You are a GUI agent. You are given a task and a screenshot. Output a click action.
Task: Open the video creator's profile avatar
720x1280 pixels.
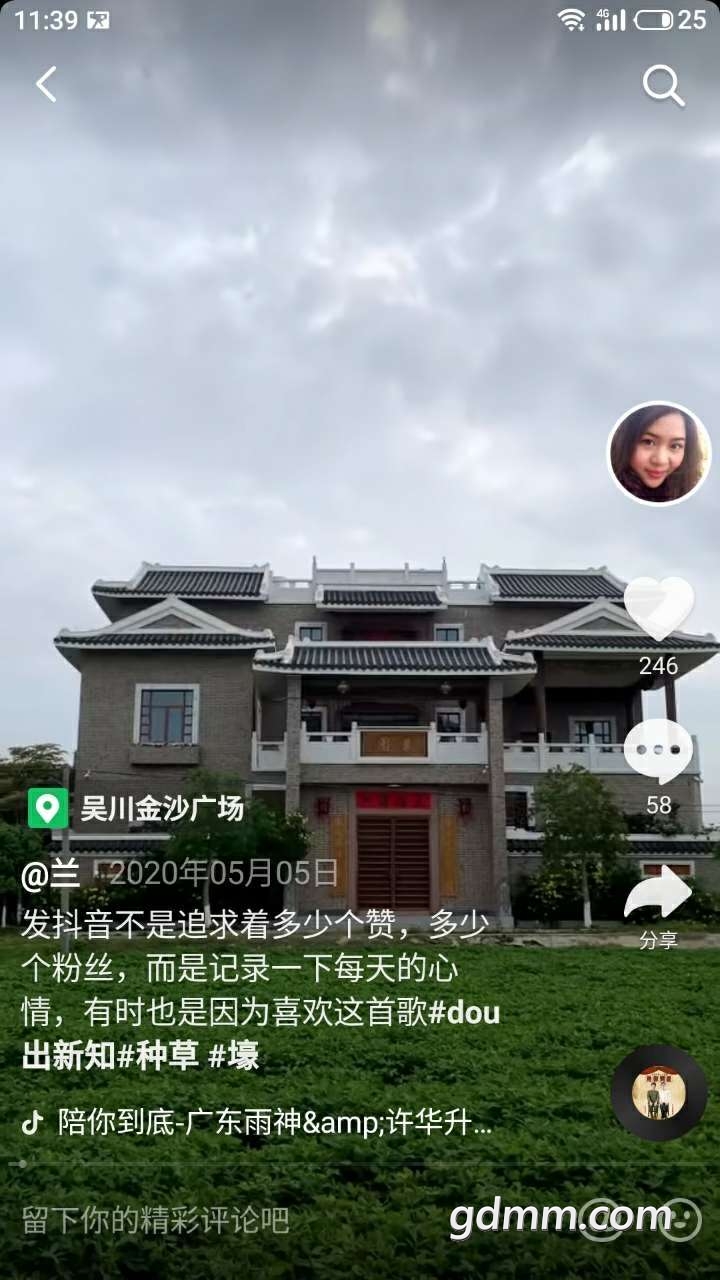pos(659,453)
